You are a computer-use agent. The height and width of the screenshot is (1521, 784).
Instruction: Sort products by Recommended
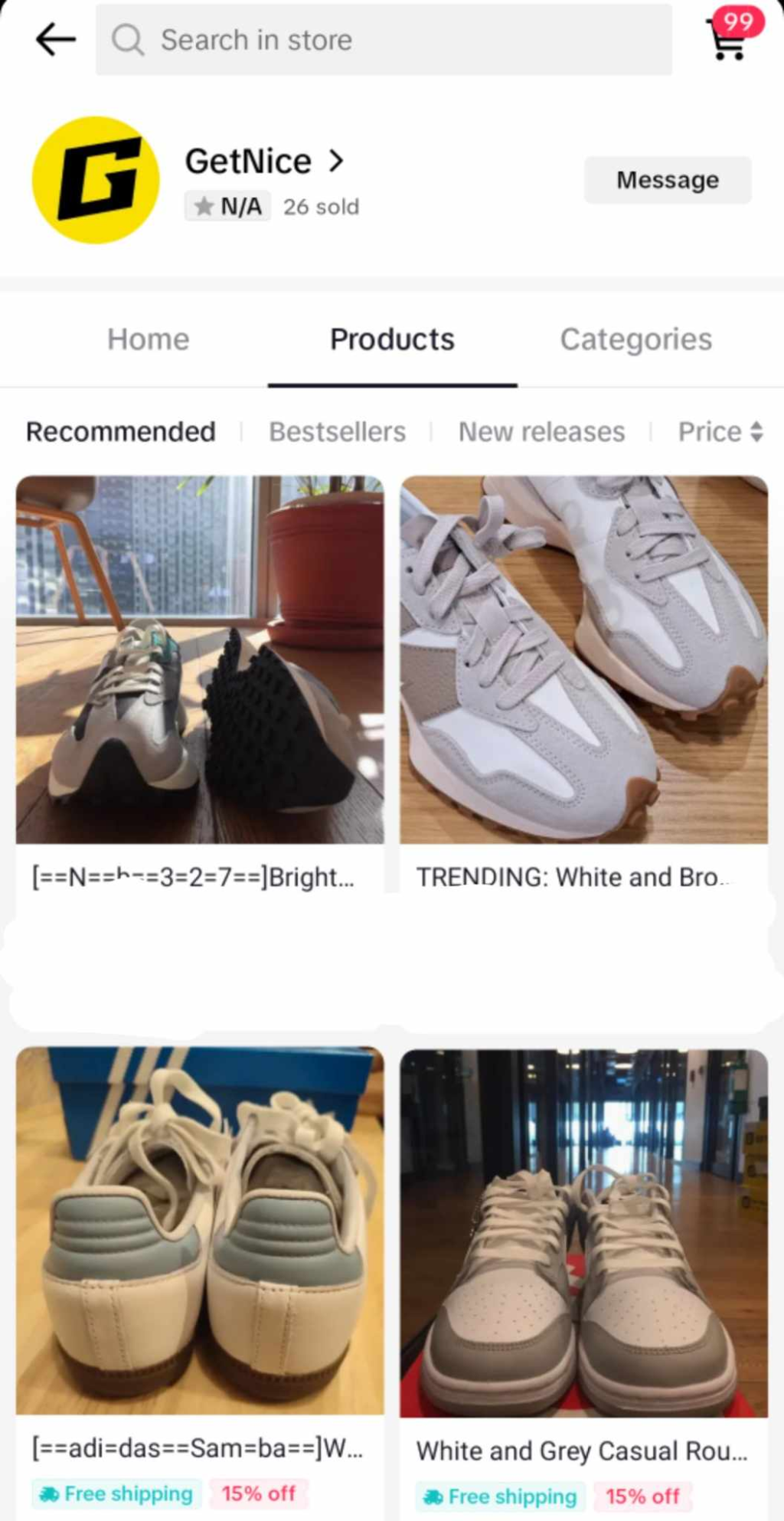pos(121,432)
